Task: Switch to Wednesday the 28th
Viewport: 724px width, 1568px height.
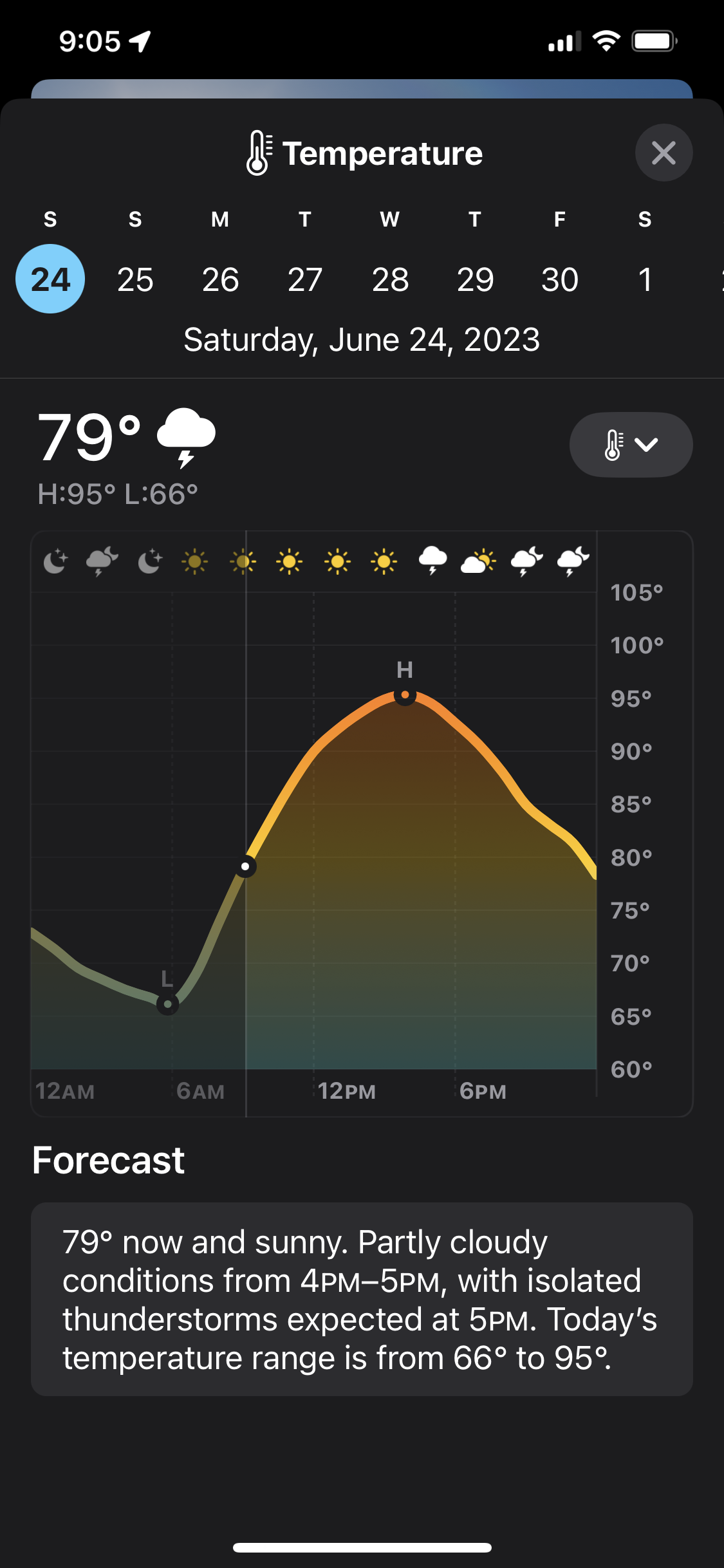Action: [x=390, y=279]
